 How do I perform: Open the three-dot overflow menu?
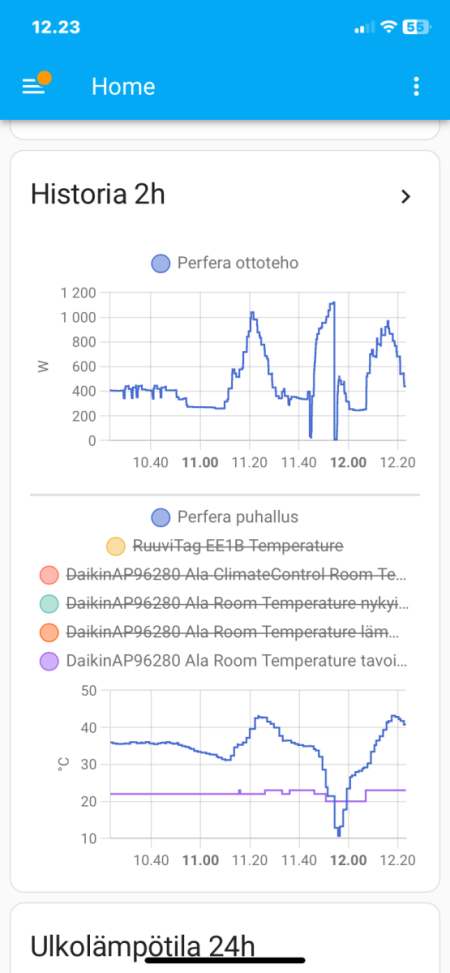click(416, 86)
